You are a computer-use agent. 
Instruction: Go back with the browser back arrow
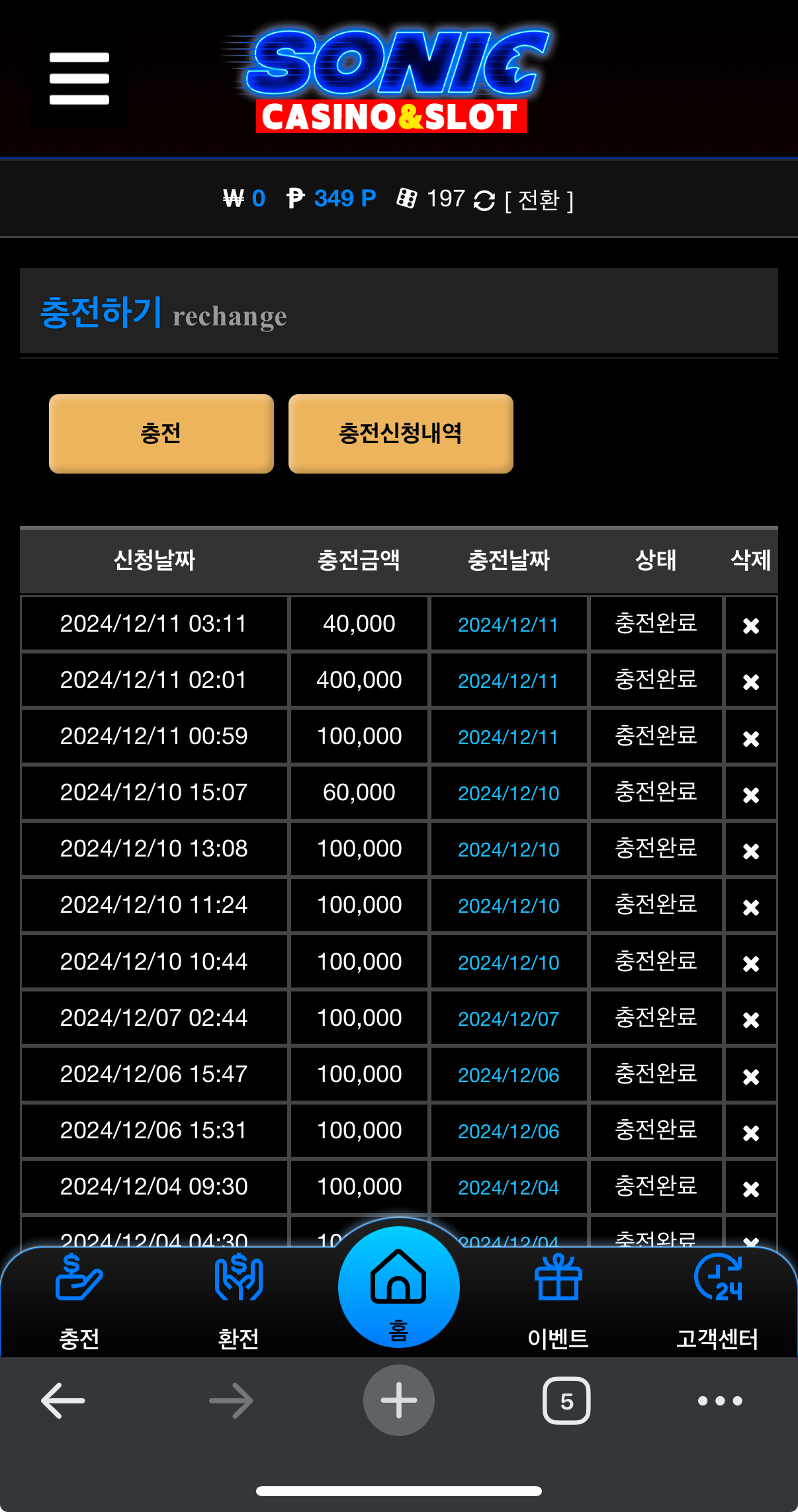click(x=63, y=1400)
